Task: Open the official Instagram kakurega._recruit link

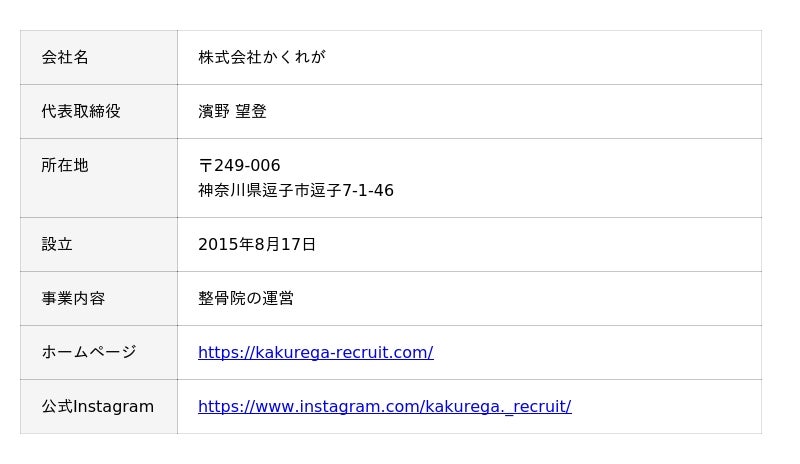Action: (384, 406)
